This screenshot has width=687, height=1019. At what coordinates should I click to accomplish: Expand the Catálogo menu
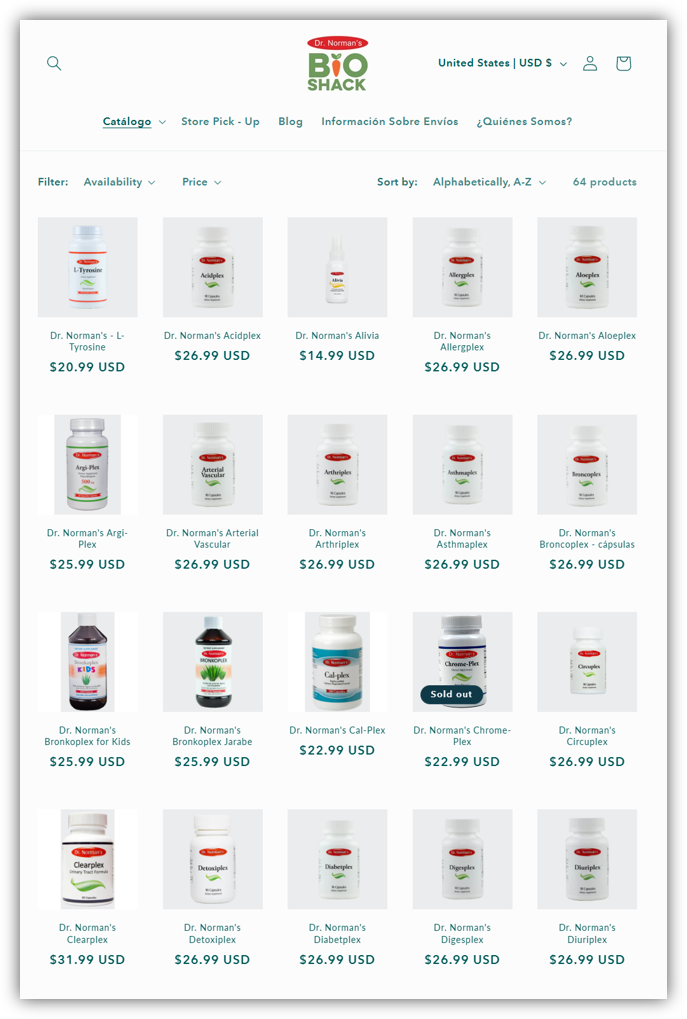(134, 122)
